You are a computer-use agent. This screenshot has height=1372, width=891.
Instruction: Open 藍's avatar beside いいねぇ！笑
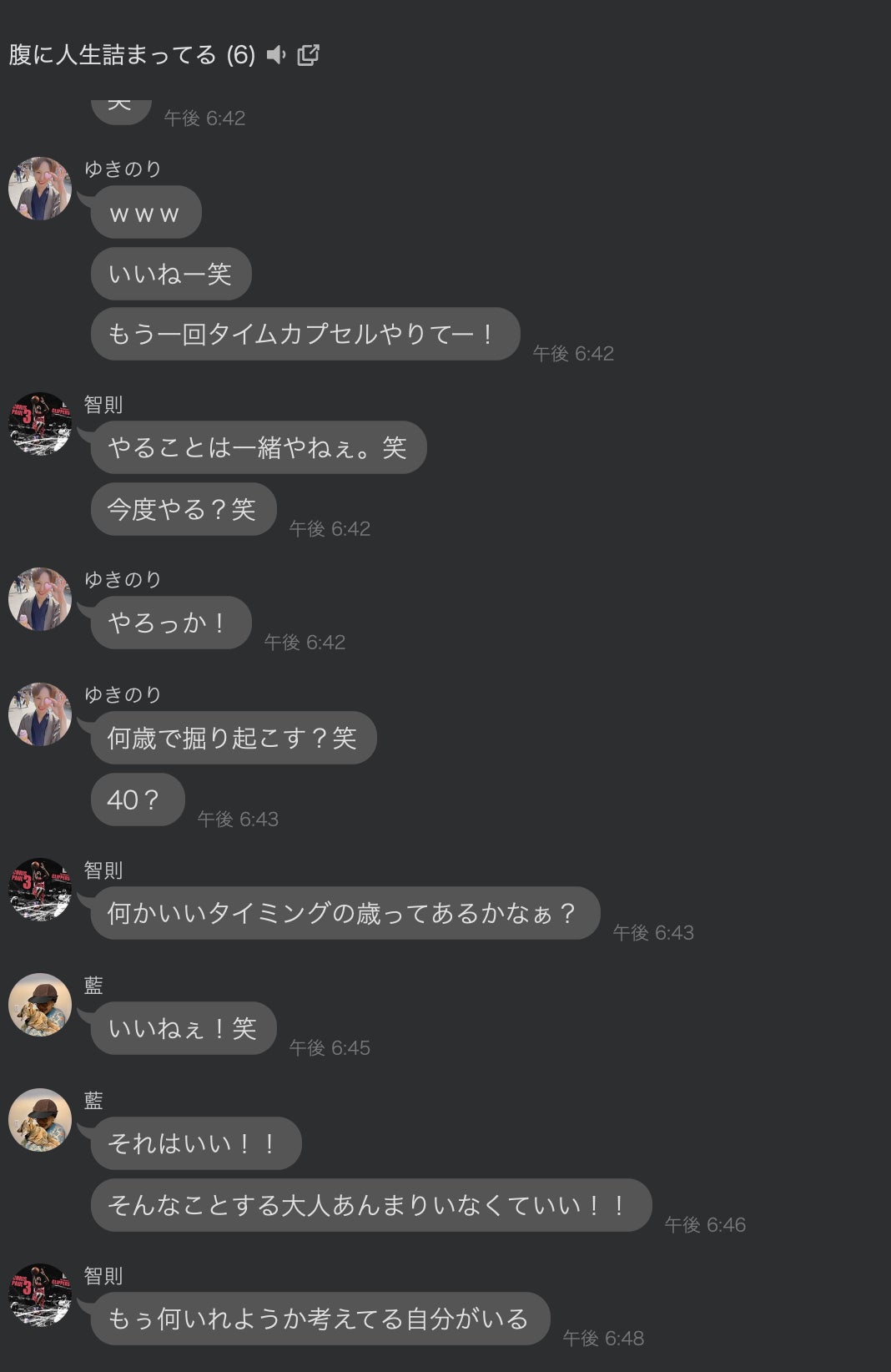(x=40, y=1005)
